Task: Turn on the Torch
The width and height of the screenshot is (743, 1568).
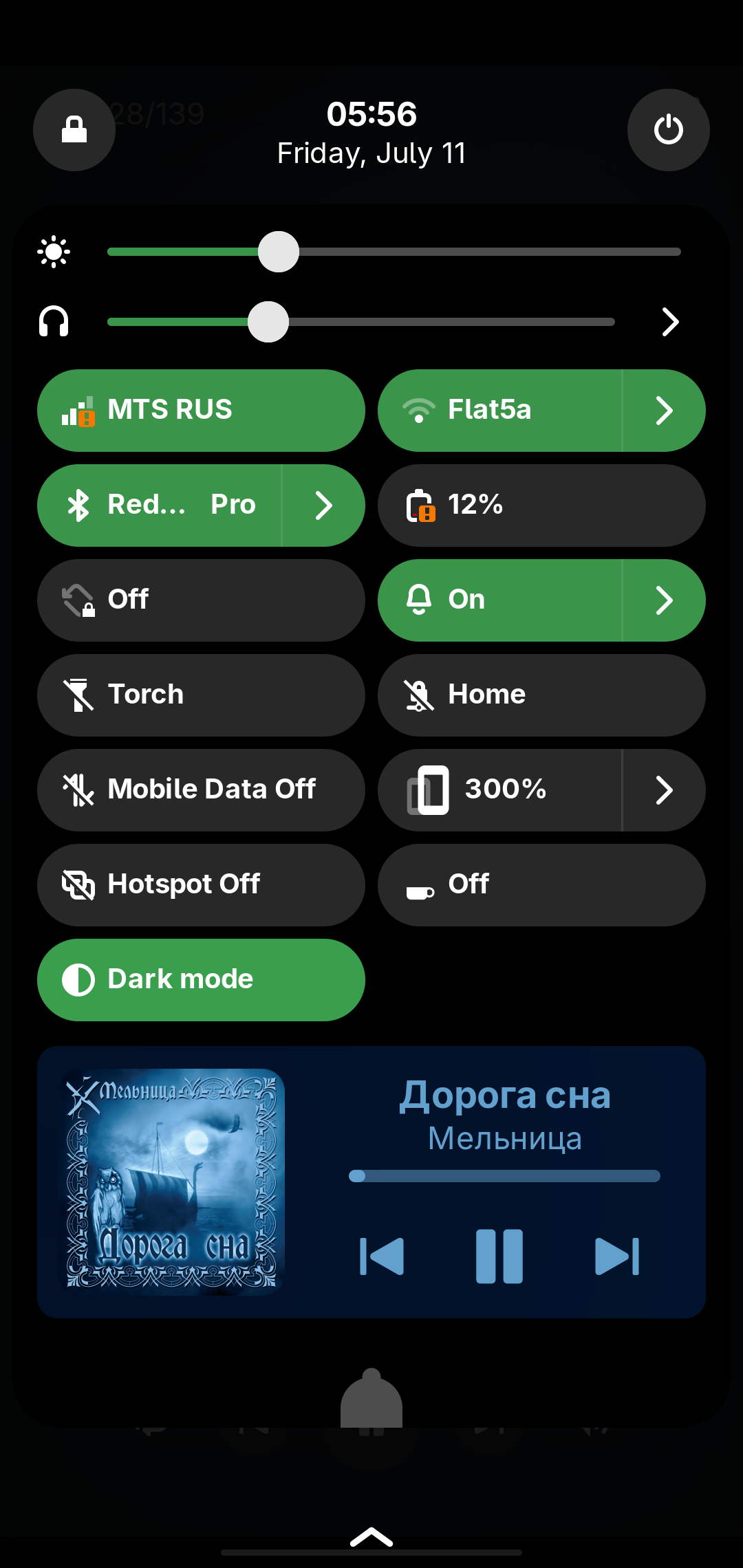Action: click(x=200, y=695)
